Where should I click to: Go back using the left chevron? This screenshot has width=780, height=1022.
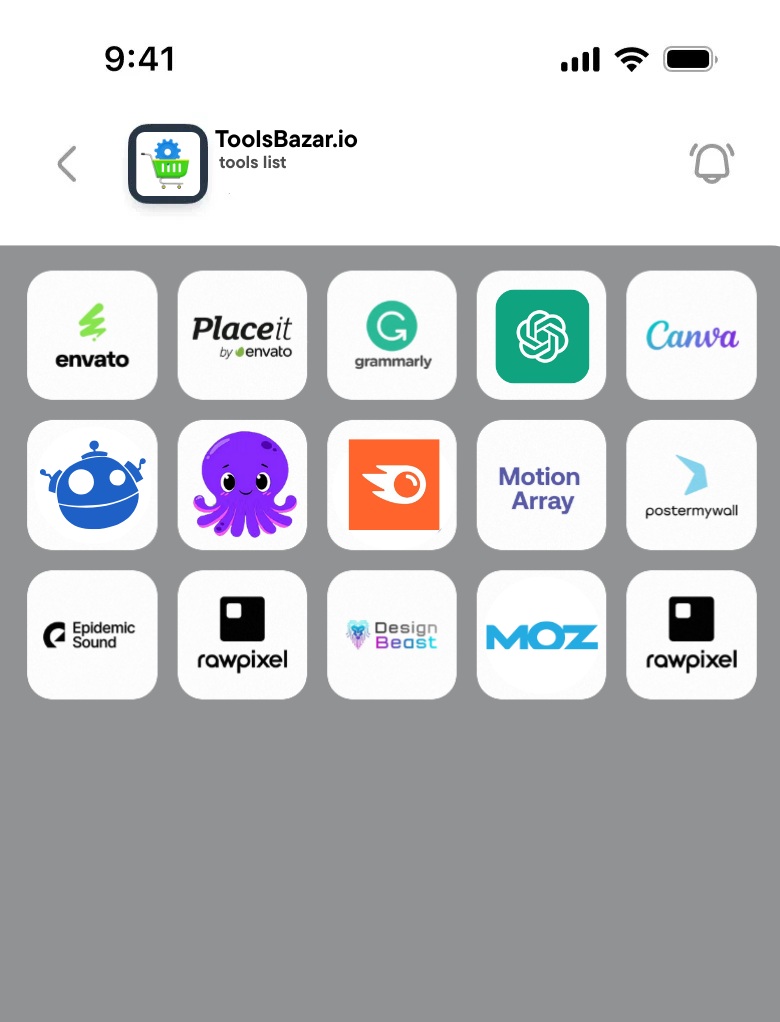pos(67,164)
